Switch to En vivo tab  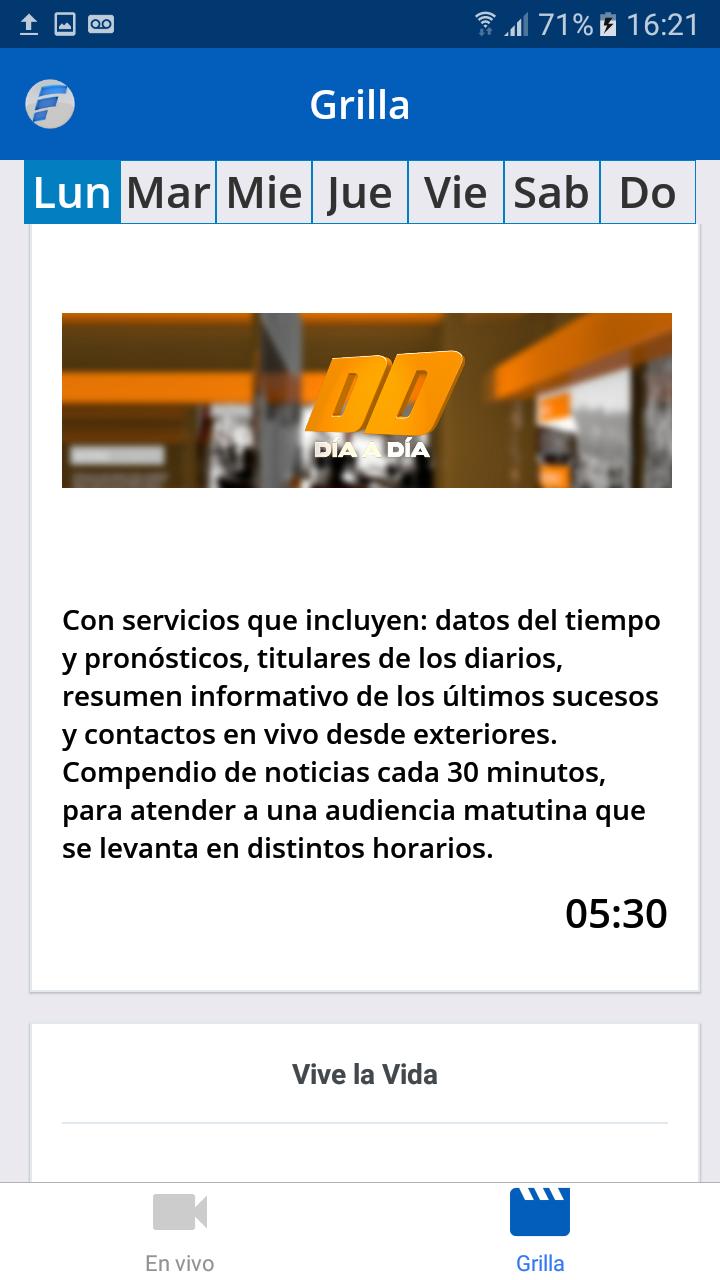click(x=180, y=1231)
